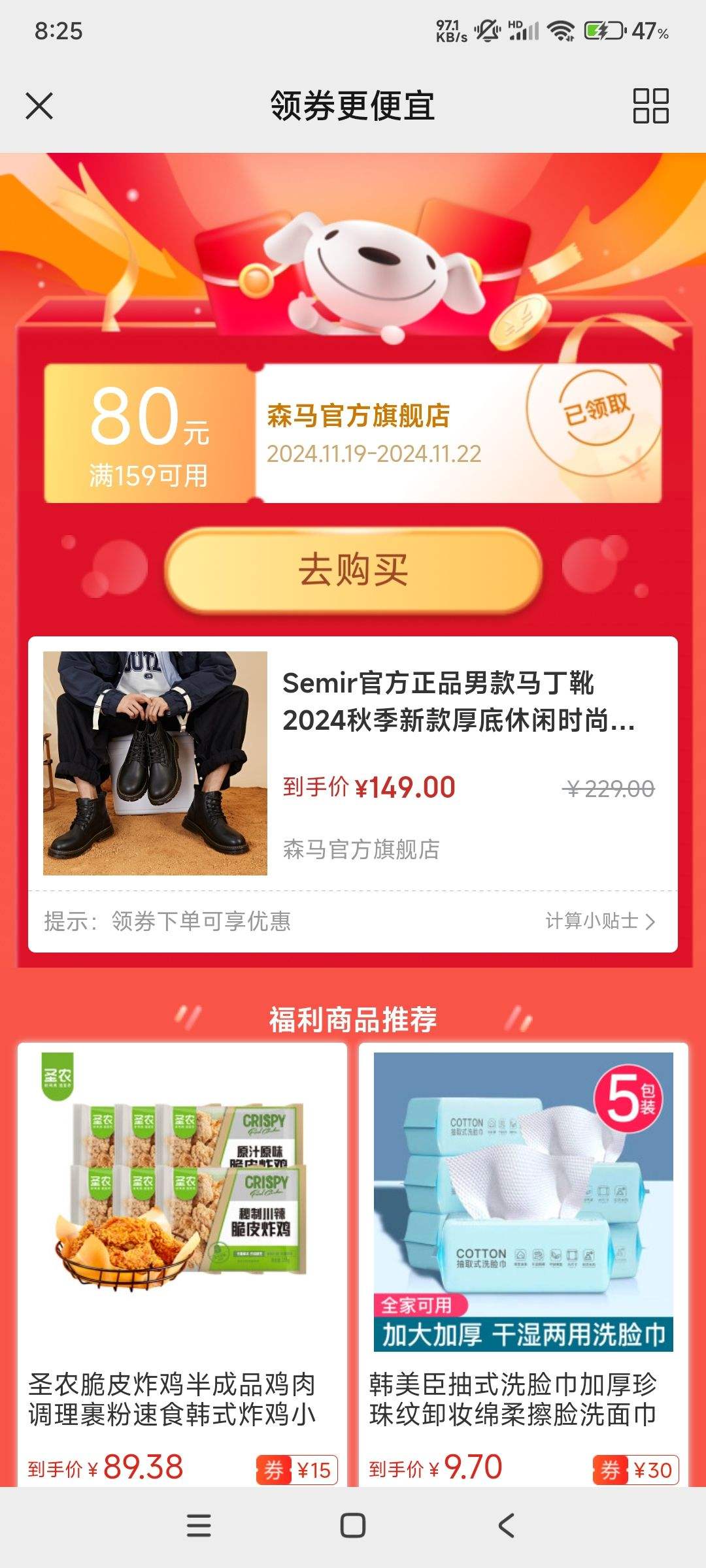Go back with system back button

coord(506,1526)
